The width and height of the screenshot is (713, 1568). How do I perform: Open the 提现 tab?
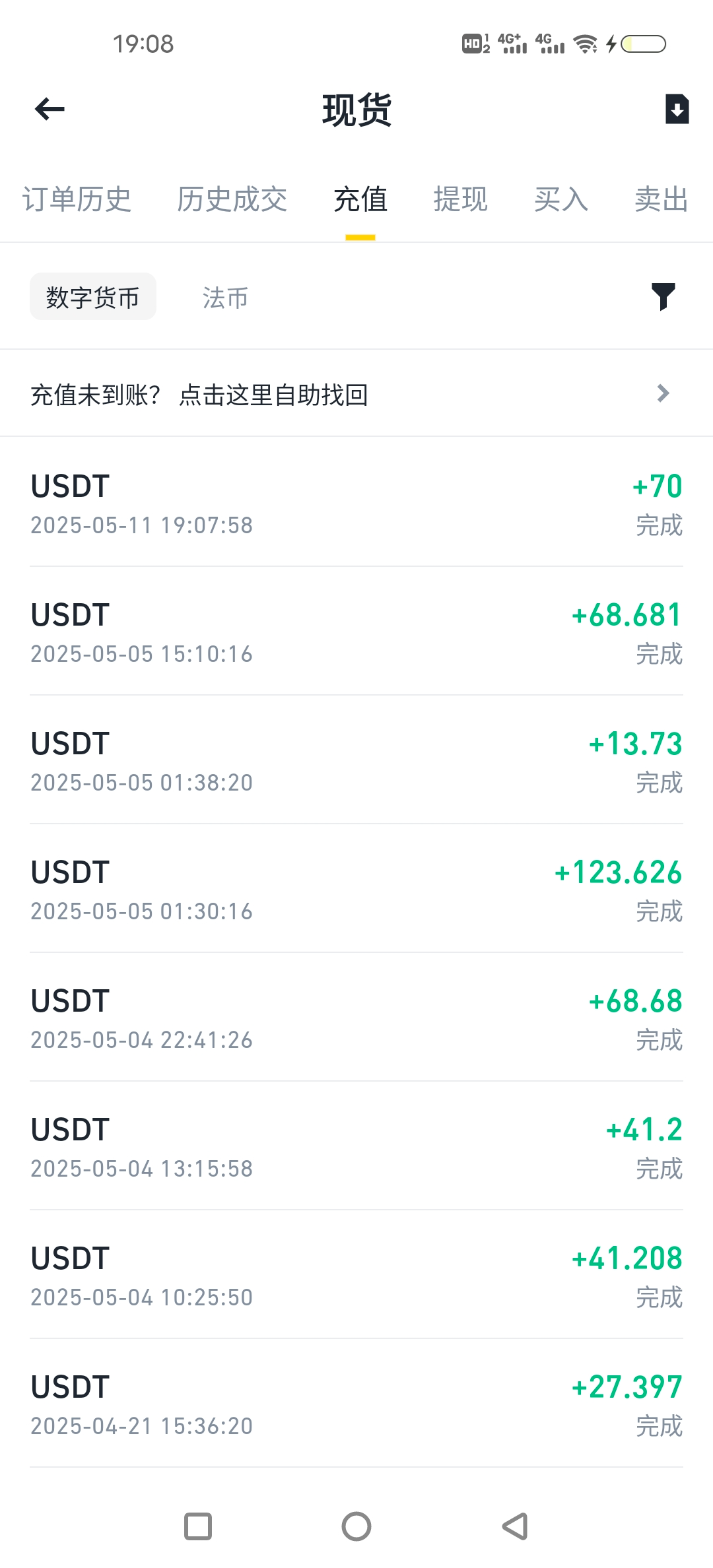461,199
